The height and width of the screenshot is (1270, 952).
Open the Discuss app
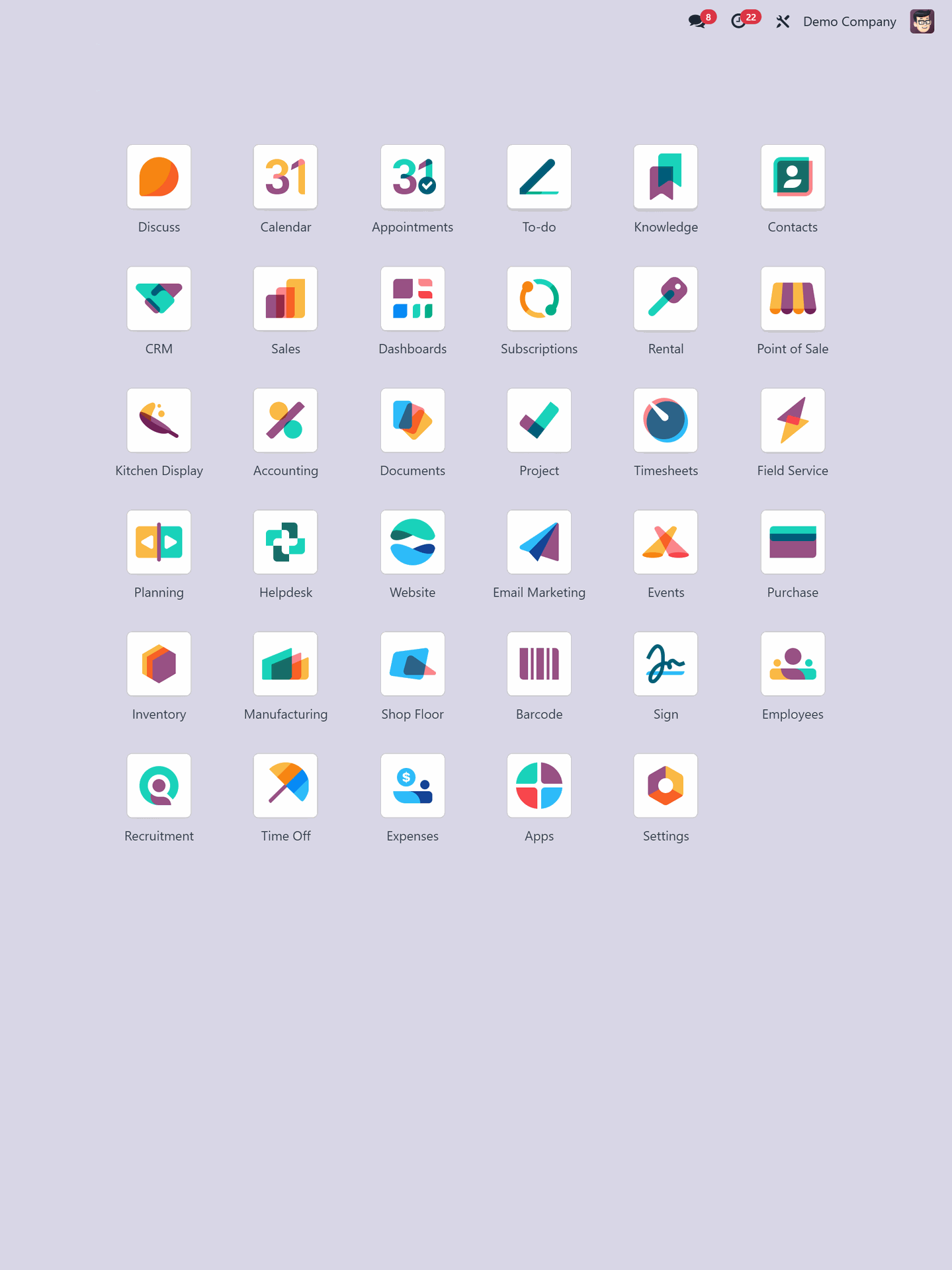click(159, 177)
